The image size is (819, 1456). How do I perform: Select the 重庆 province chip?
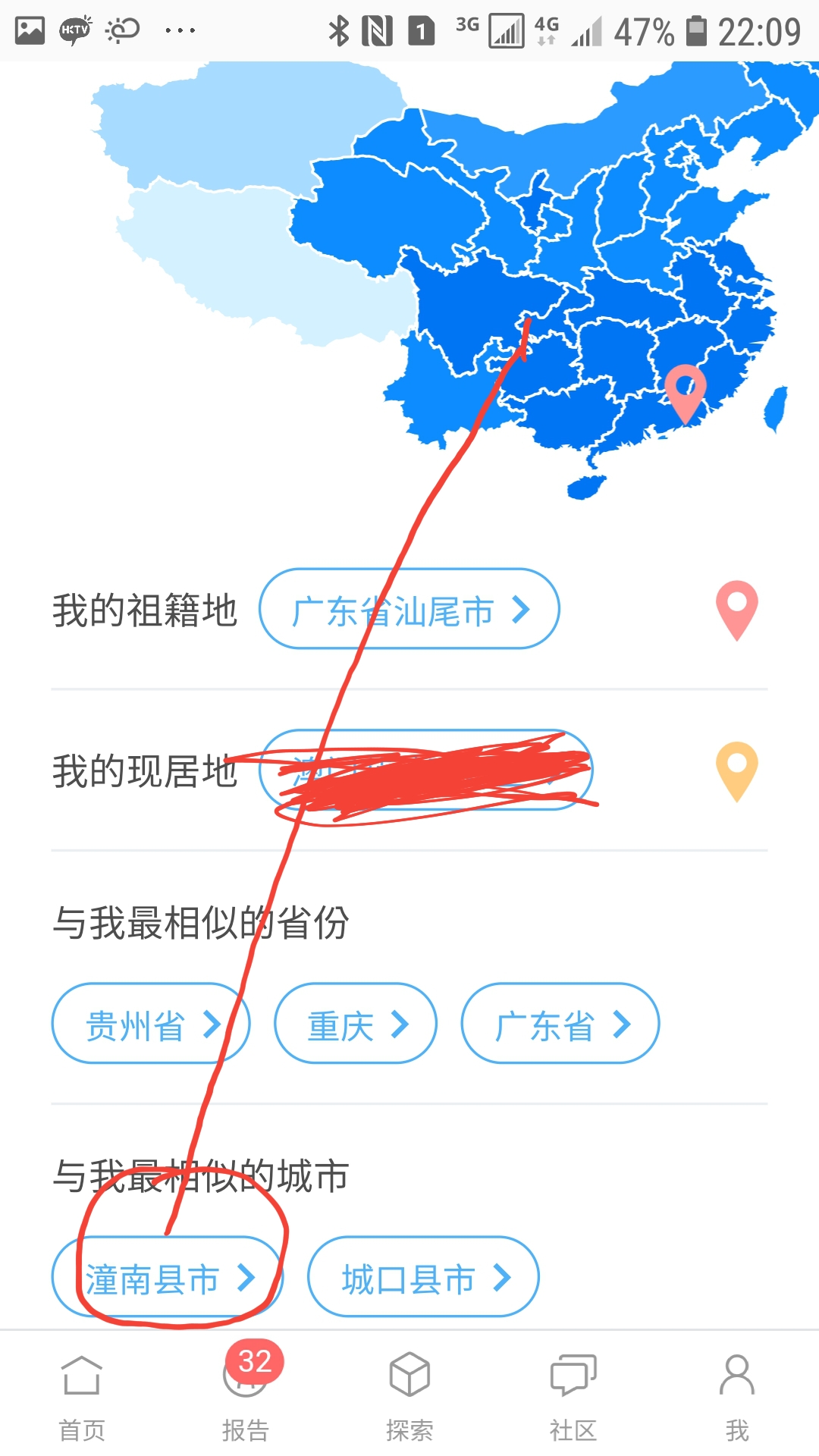[x=356, y=1024]
